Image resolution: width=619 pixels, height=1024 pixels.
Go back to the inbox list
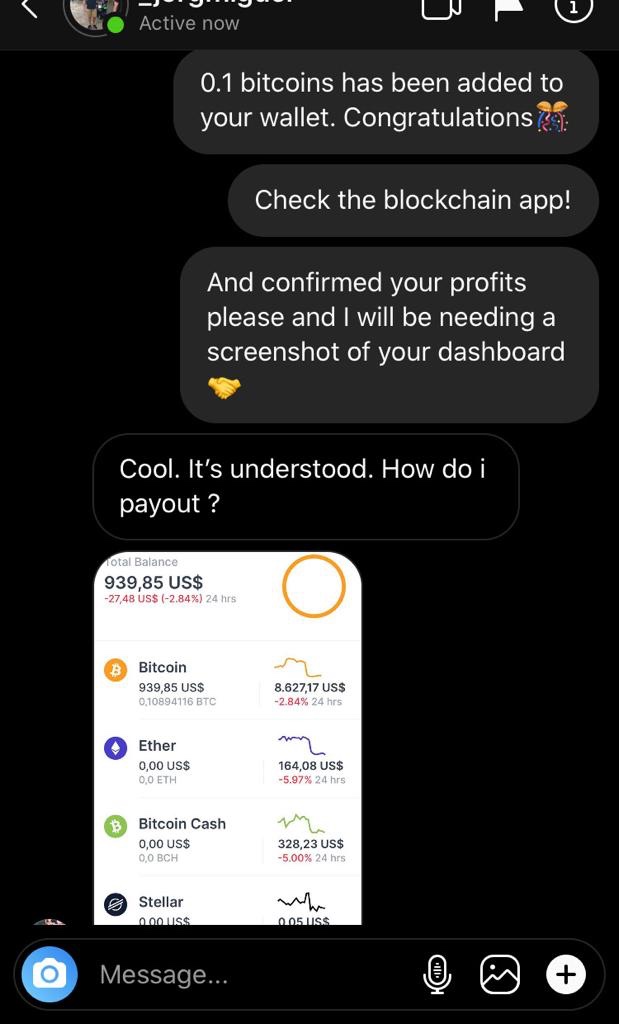point(29,8)
